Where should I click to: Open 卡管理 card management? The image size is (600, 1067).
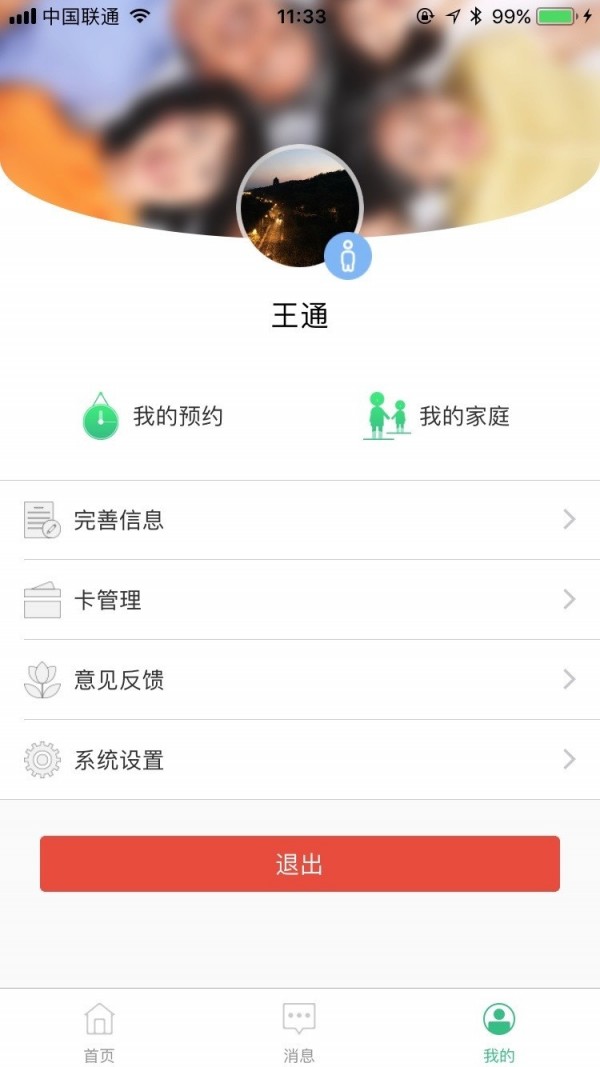[x=300, y=600]
